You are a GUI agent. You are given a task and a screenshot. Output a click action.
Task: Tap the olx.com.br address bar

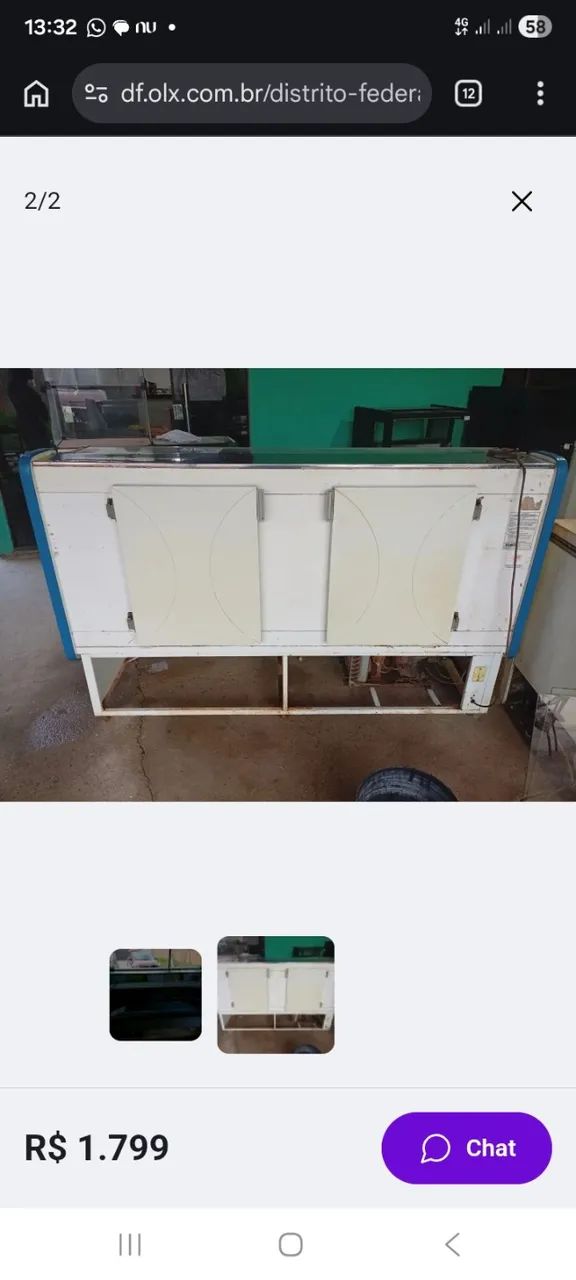(252, 94)
